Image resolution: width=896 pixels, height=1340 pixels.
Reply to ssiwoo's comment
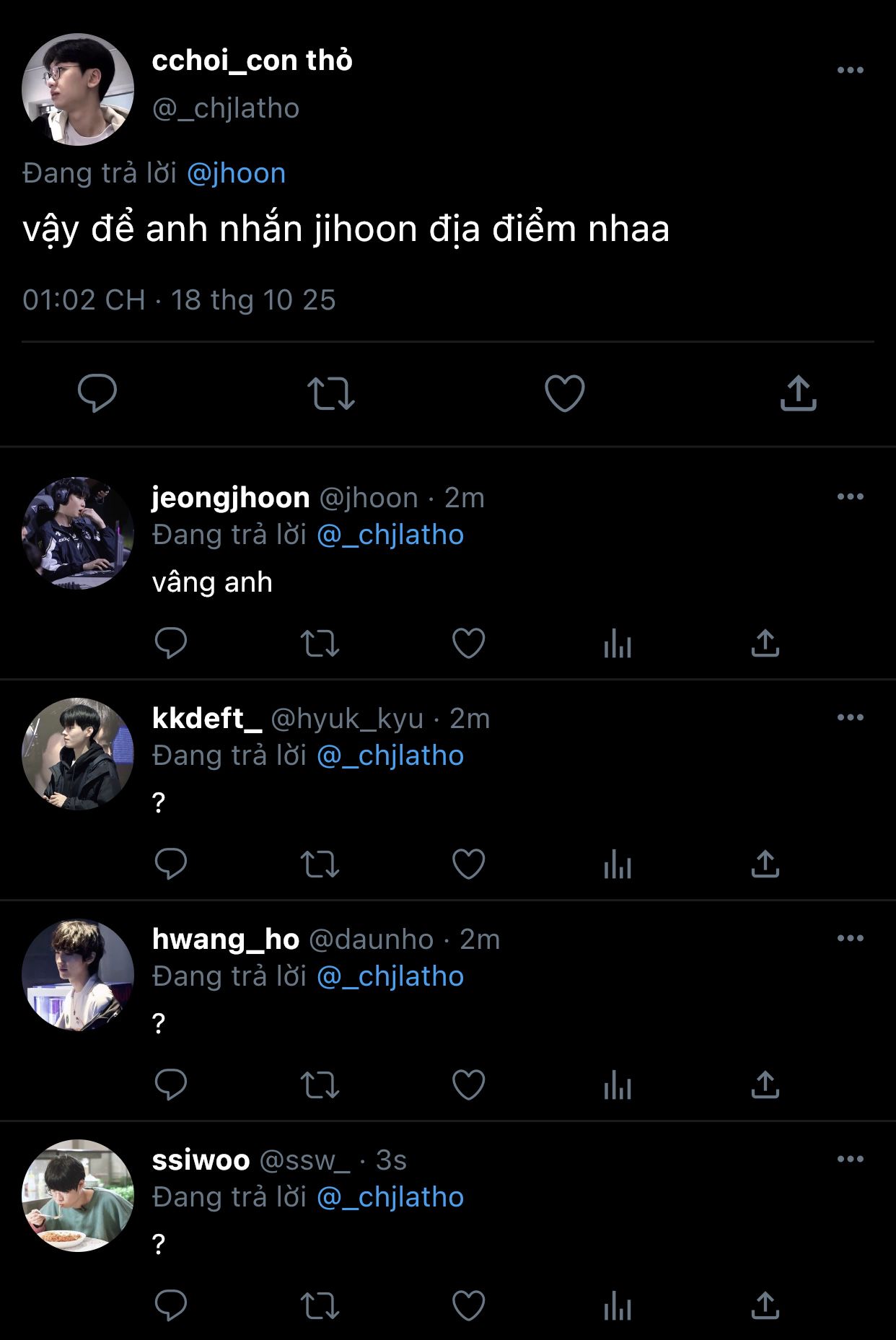[x=171, y=1305]
